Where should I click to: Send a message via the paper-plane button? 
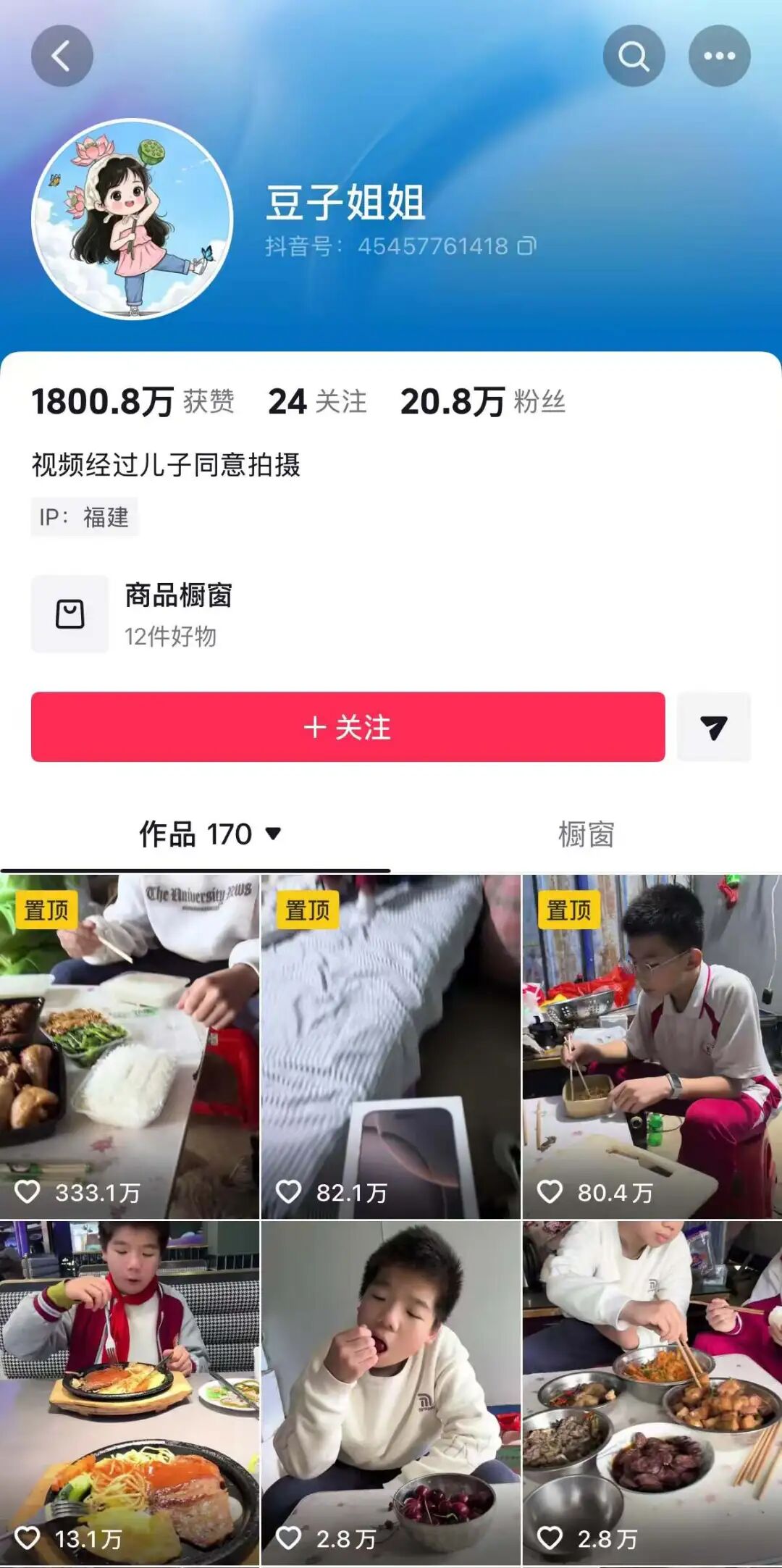[714, 727]
